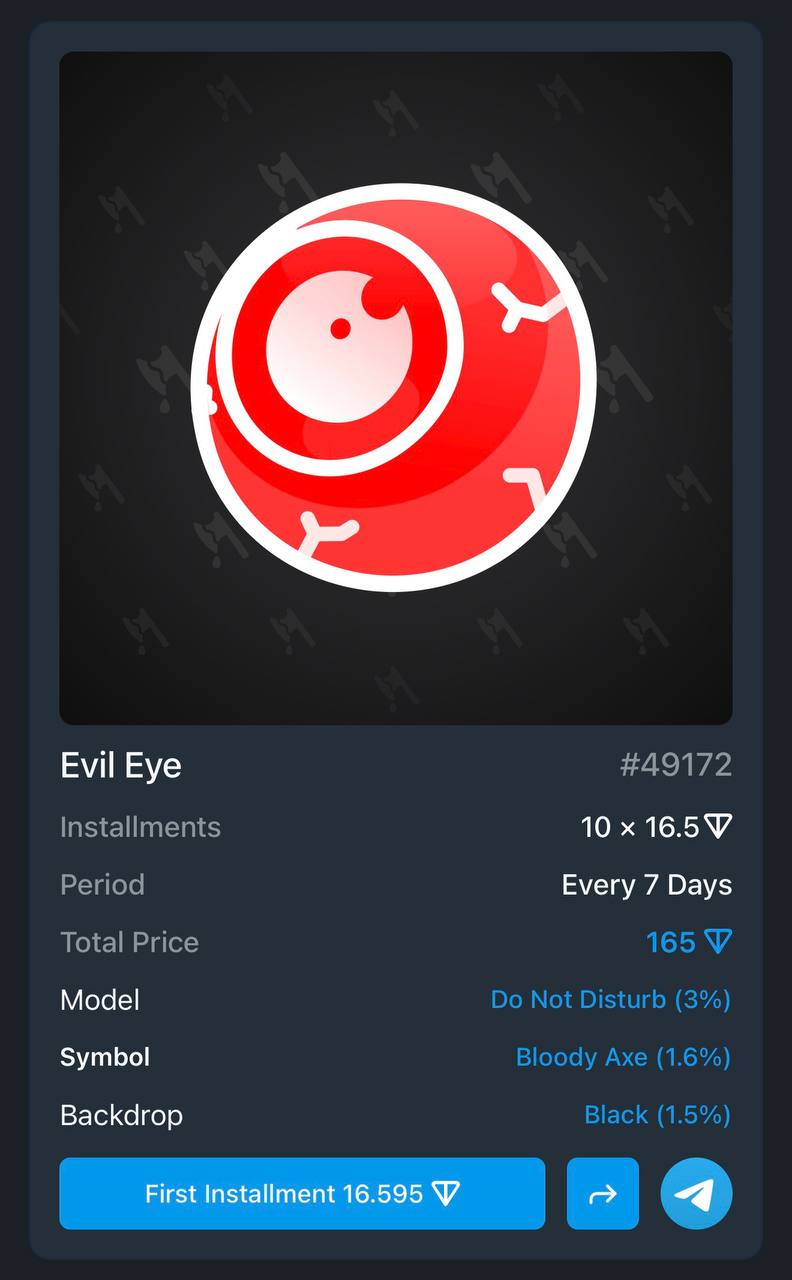
Task: Tap the 165 total price link
Action: tap(688, 942)
